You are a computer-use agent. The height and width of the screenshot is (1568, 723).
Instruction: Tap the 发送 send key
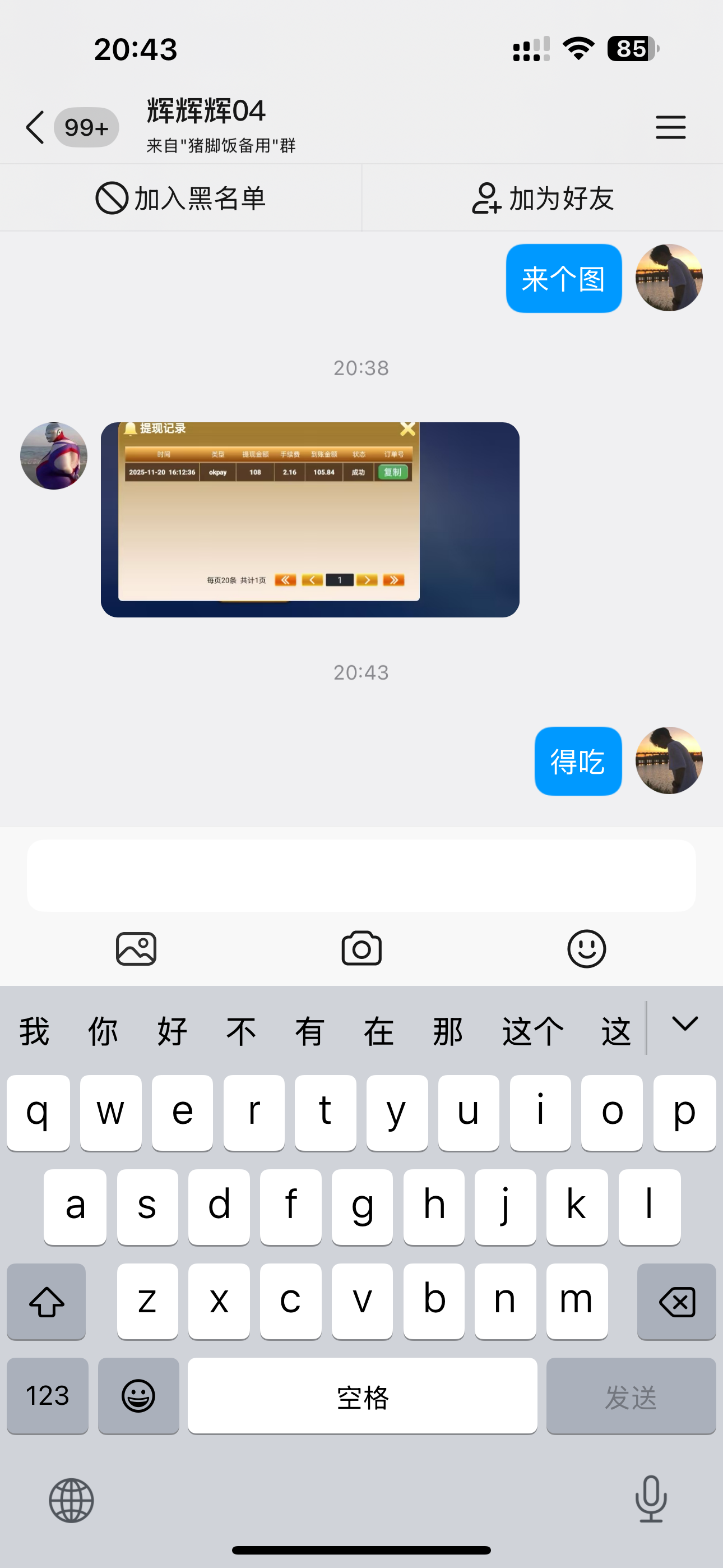tap(631, 1396)
